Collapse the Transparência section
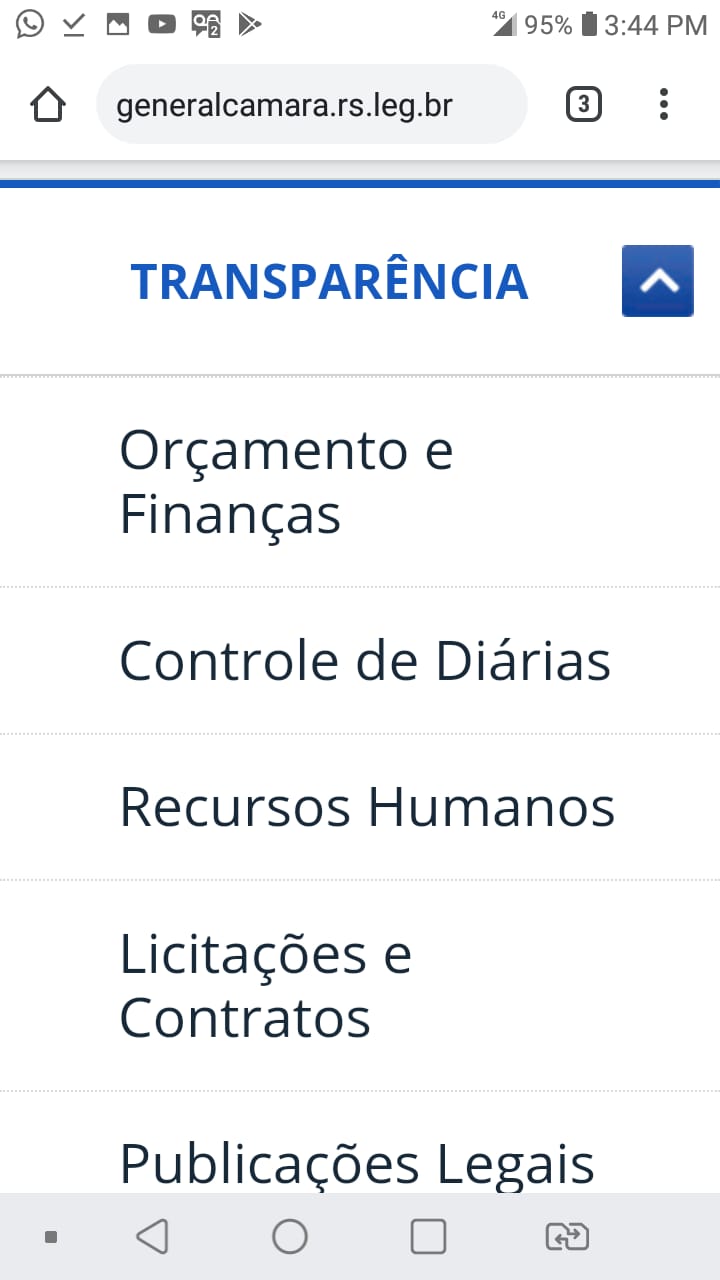The height and width of the screenshot is (1280, 720). [x=657, y=281]
